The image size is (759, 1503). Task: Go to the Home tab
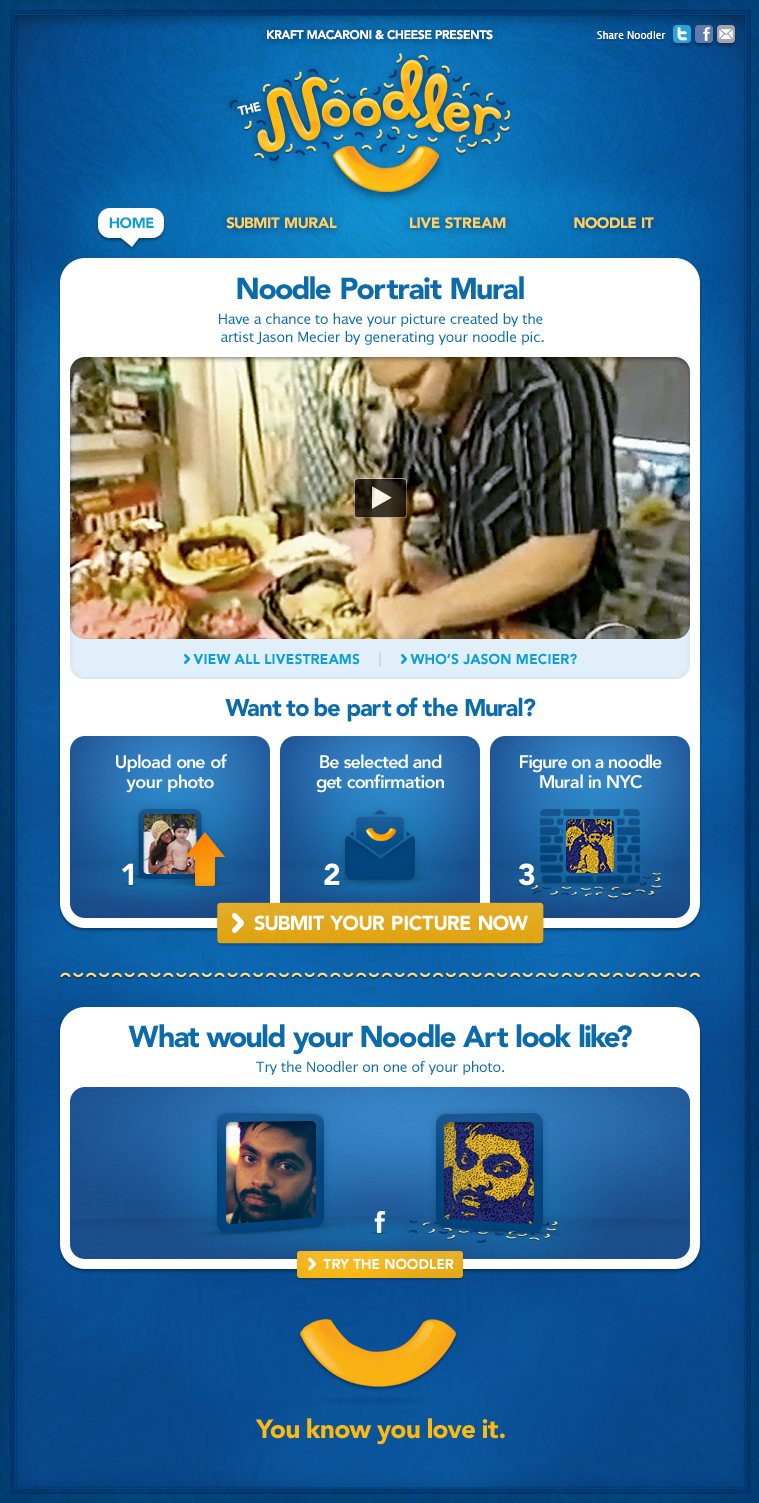click(131, 222)
